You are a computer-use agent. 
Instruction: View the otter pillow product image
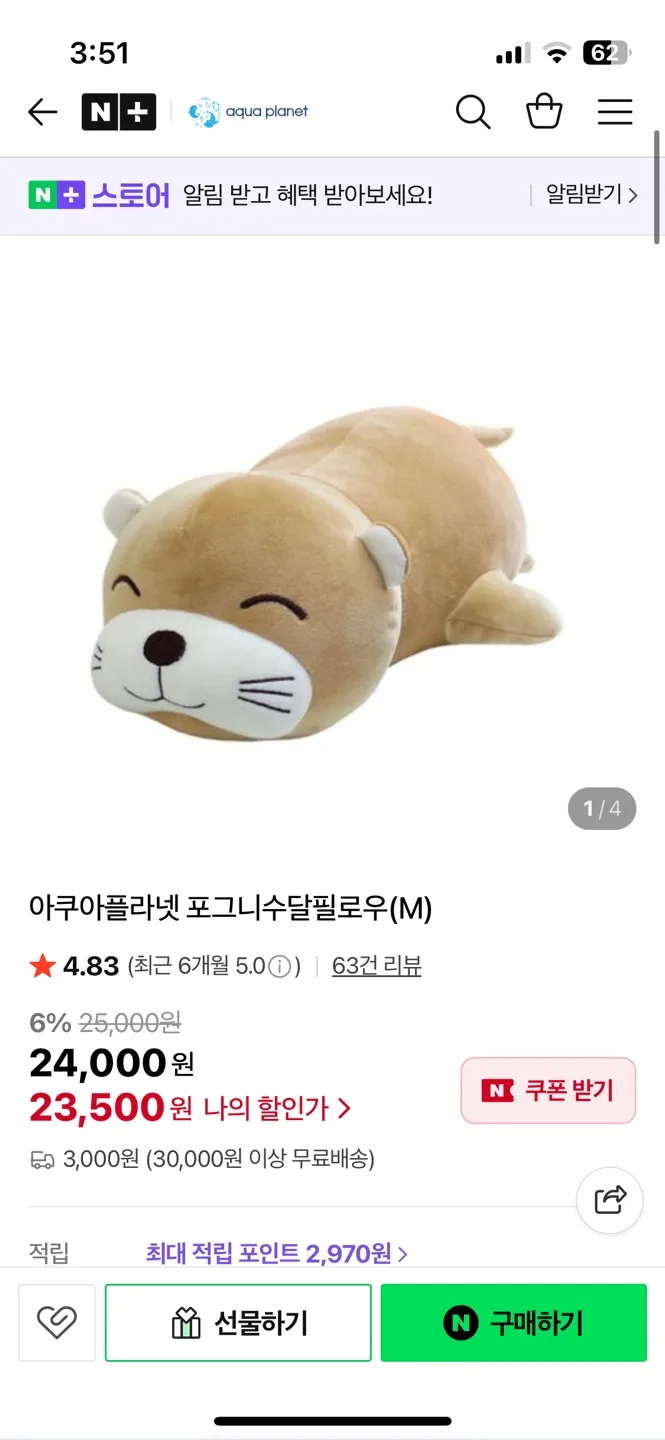pyautogui.click(x=332, y=560)
